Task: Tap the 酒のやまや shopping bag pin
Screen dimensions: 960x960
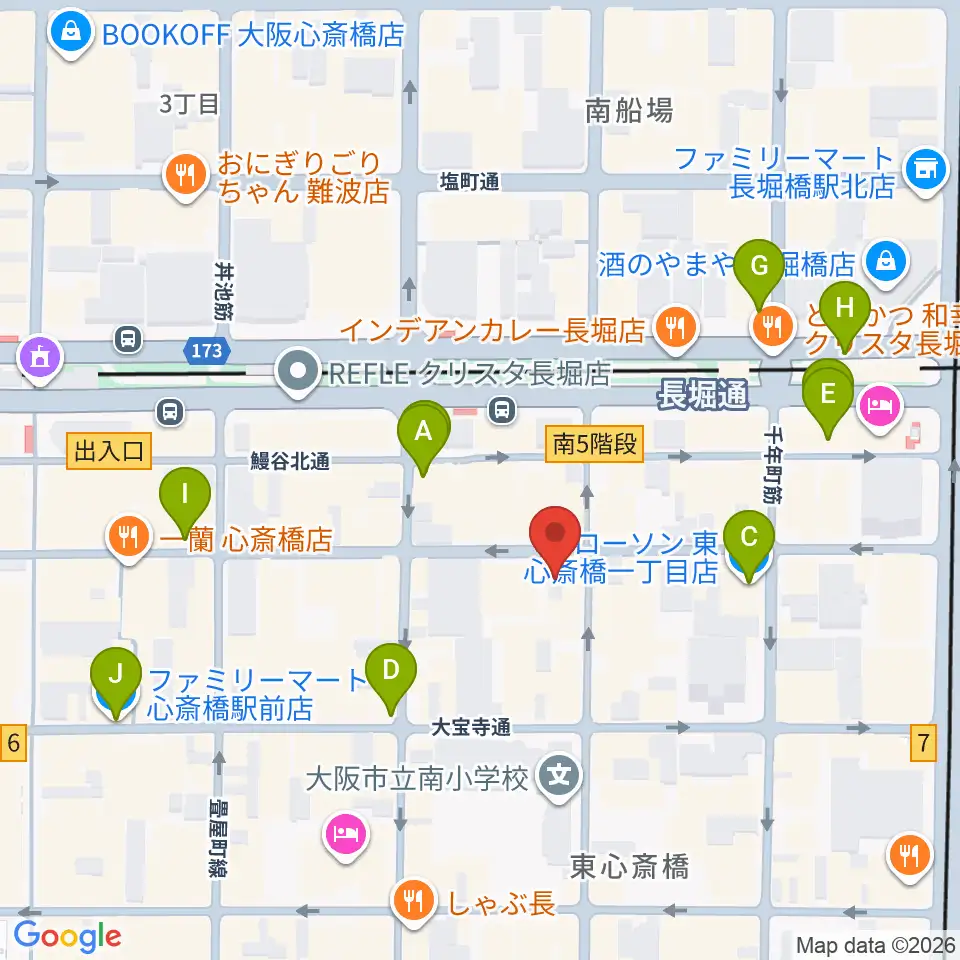Action: tap(886, 263)
